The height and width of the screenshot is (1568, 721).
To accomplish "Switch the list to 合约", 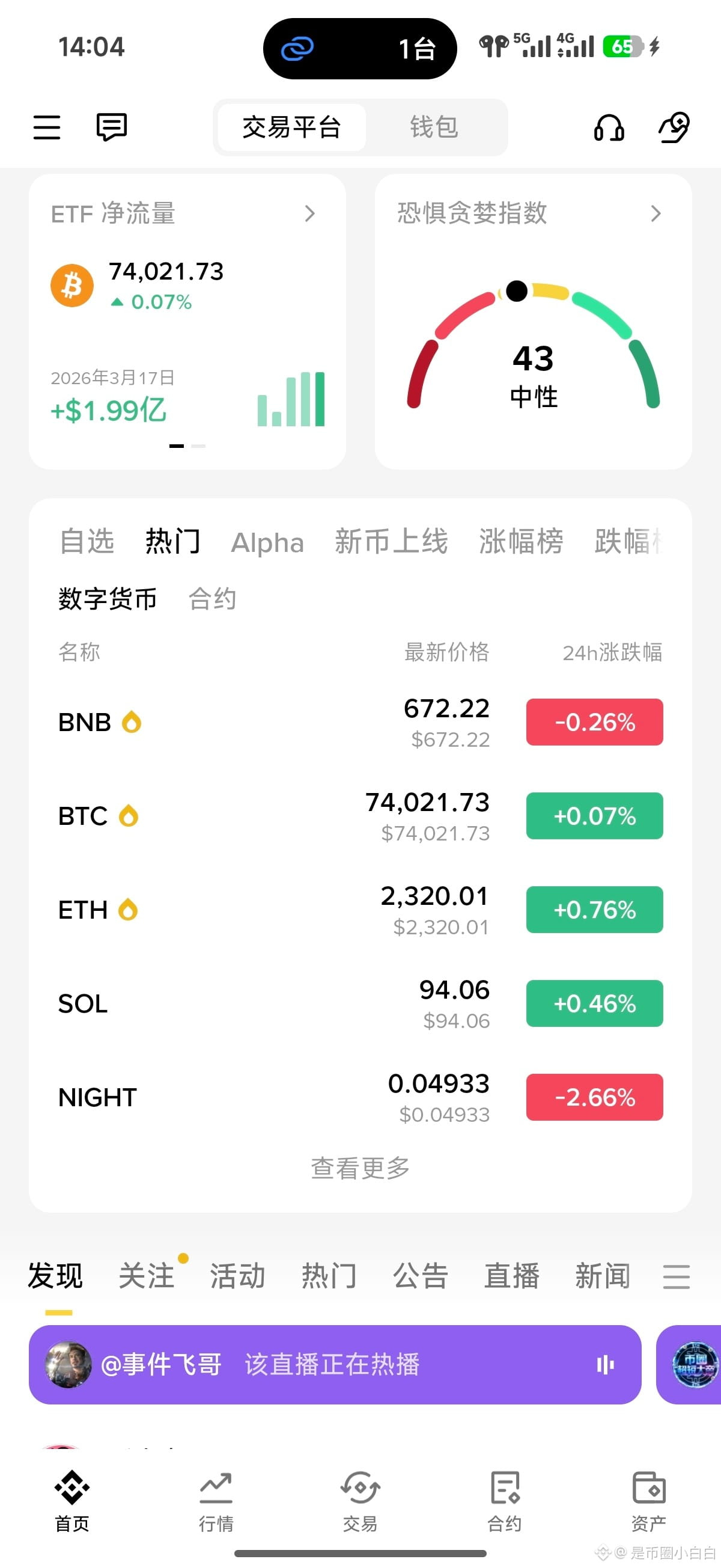I will (212, 599).
